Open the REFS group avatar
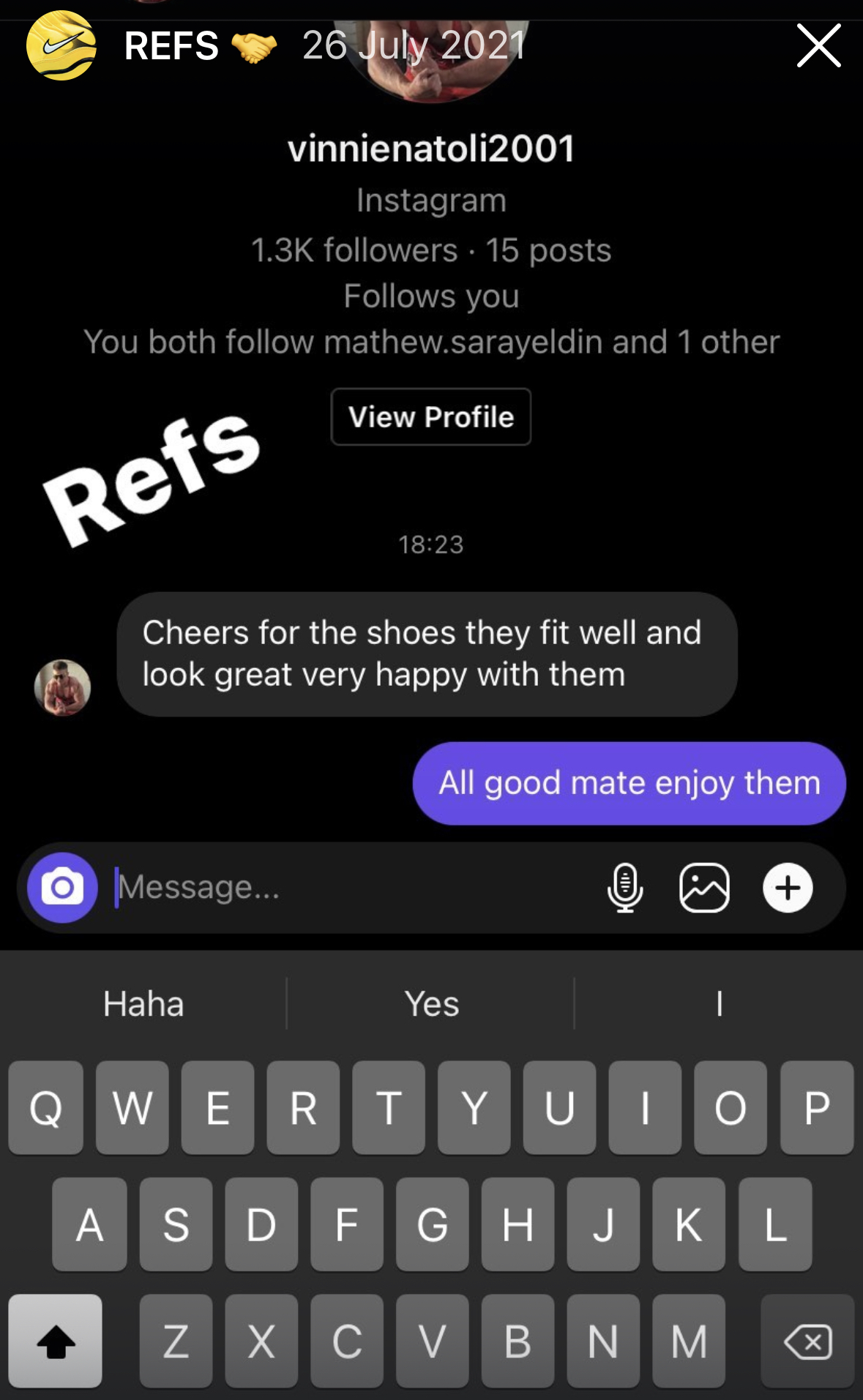 click(61, 45)
